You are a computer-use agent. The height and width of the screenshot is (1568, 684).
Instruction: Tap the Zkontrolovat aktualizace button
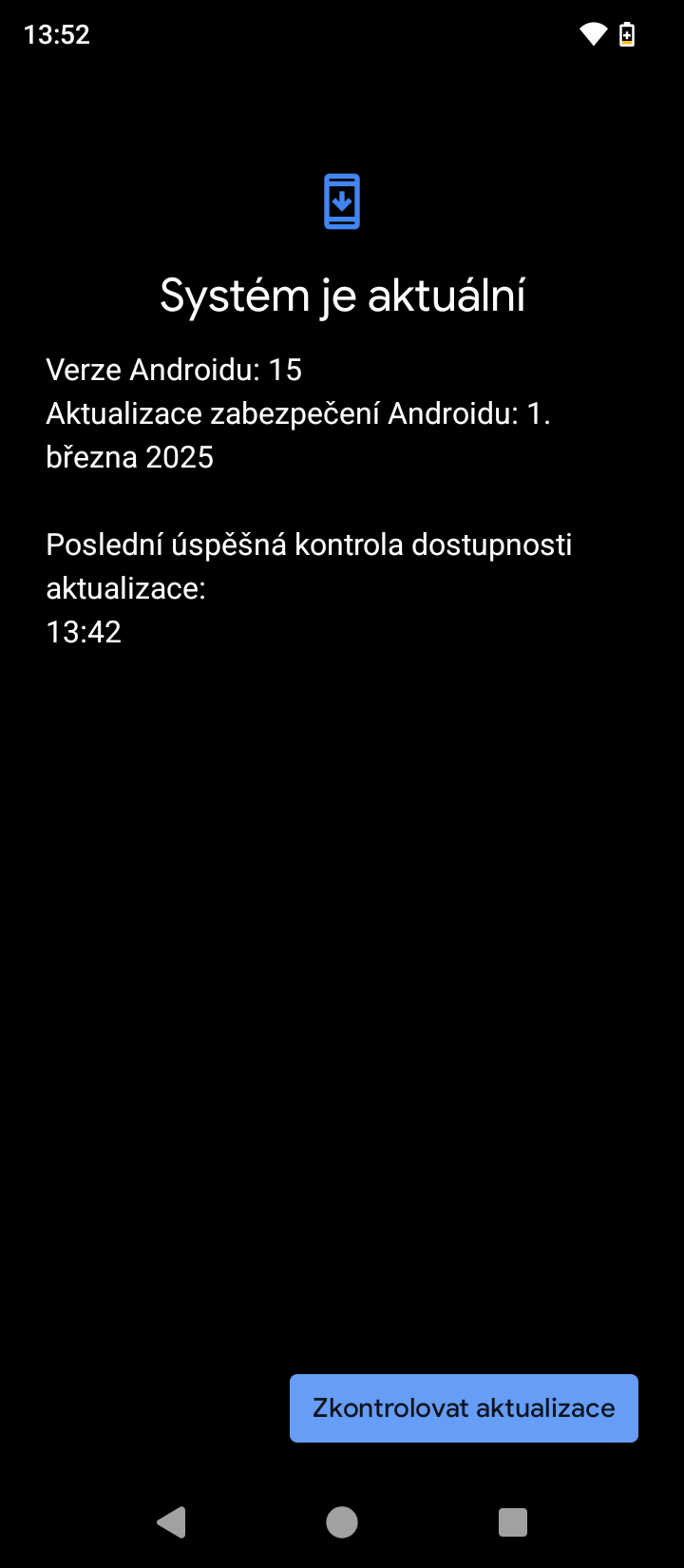(464, 1407)
